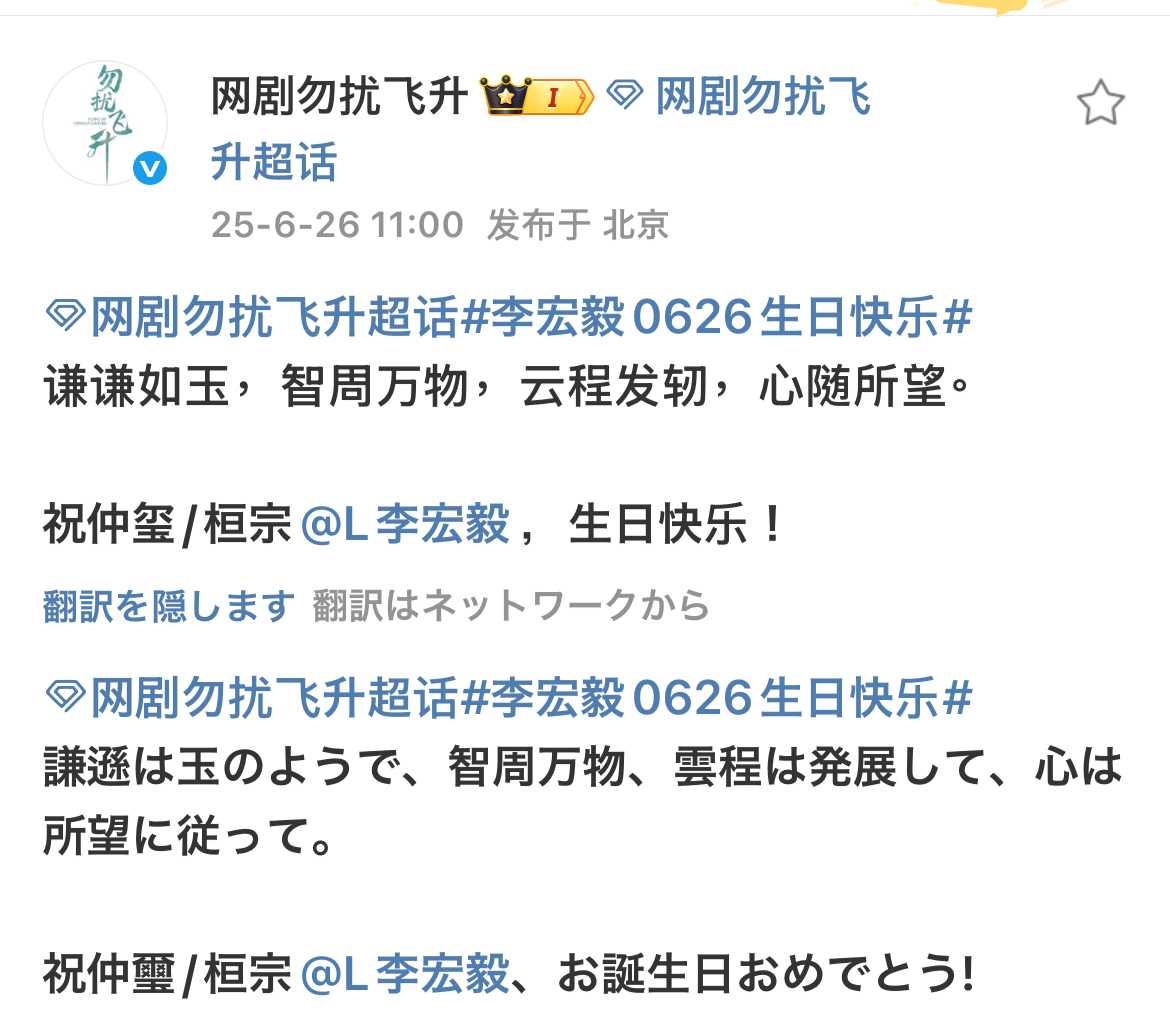The image size is (1170, 1028).
Task: Hide translation via 翻訳を隠します
Action: point(169,606)
